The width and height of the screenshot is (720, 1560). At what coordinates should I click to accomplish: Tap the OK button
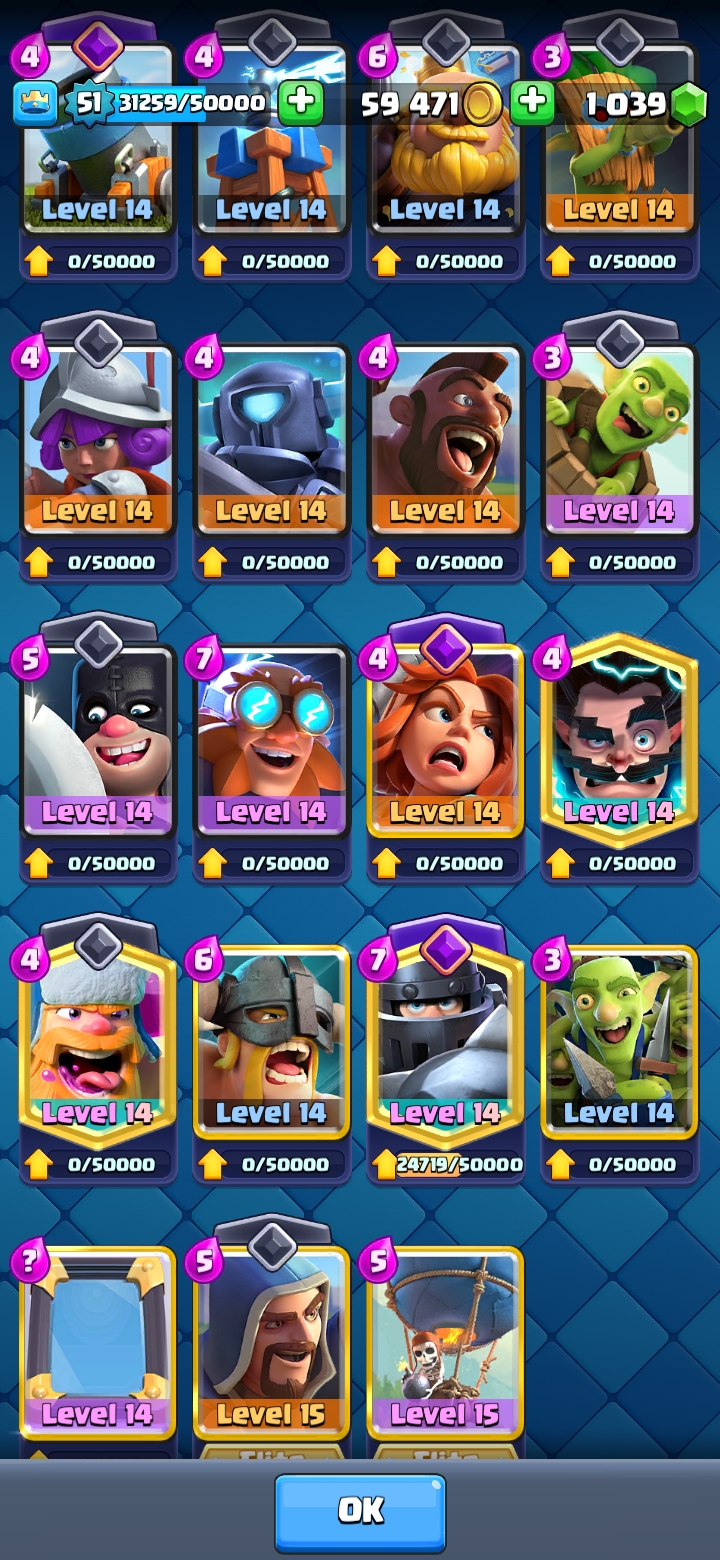click(x=360, y=1512)
